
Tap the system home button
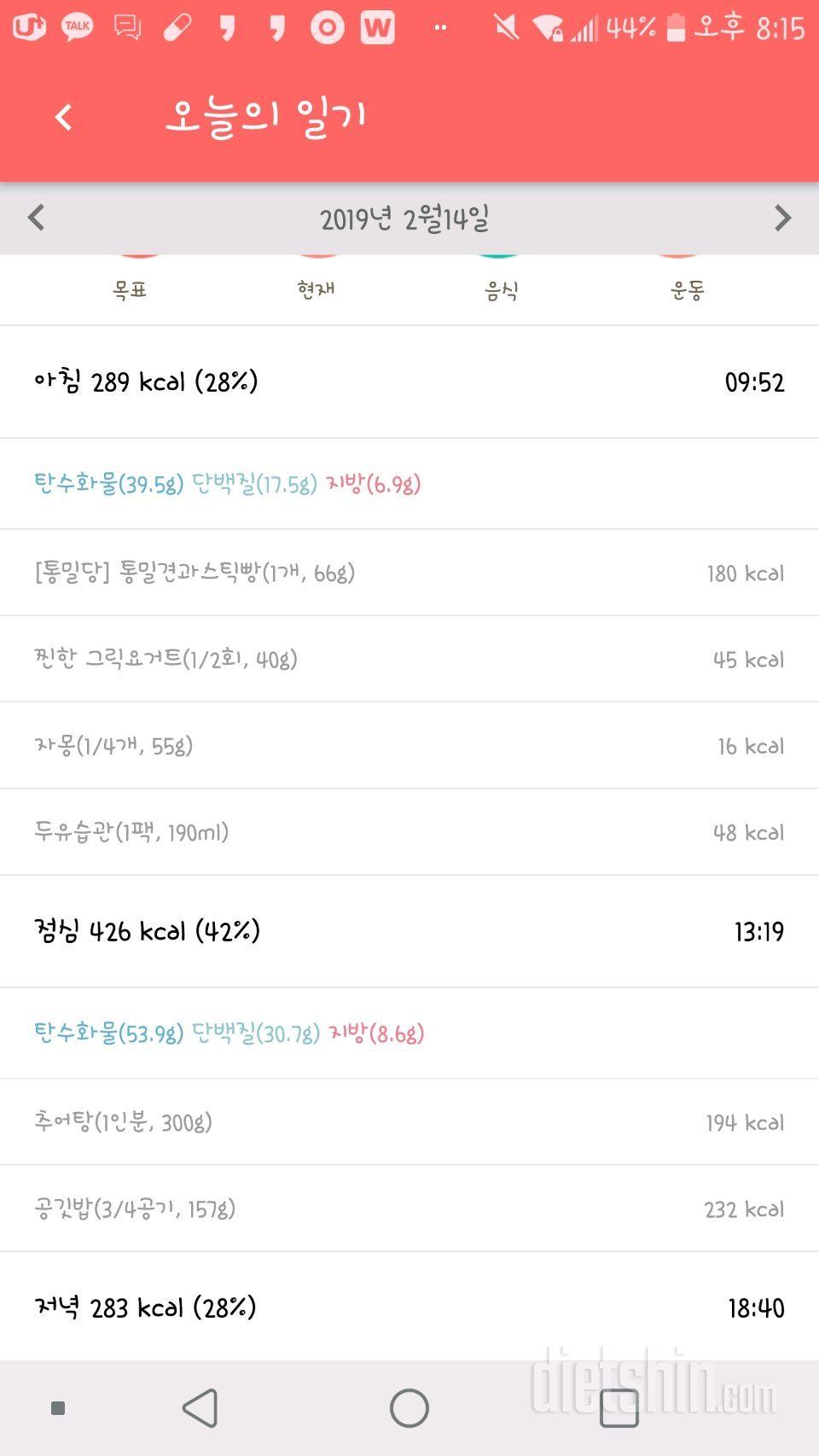pyautogui.click(x=409, y=1408)
